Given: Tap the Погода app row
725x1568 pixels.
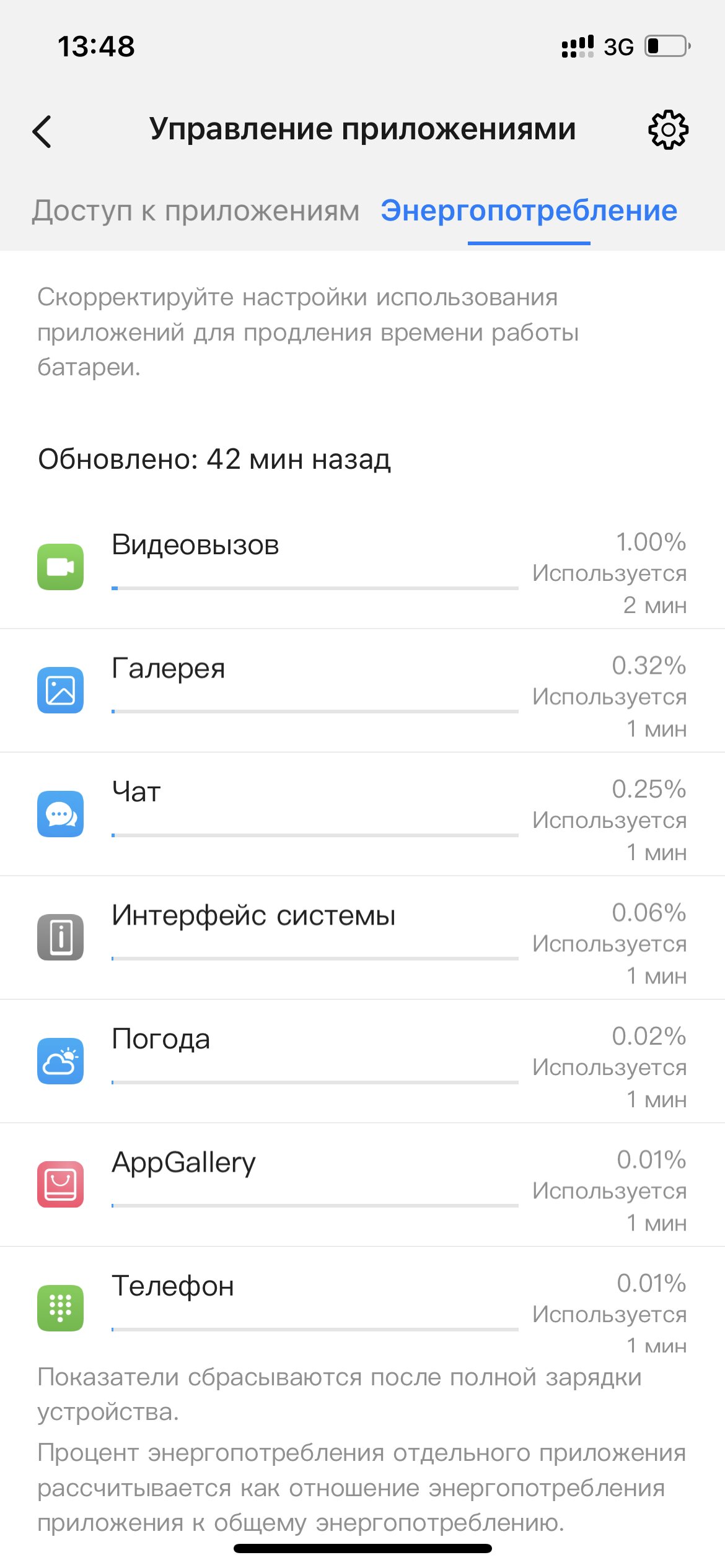Looking at the screenshot, I should (x=362, y=1061).
